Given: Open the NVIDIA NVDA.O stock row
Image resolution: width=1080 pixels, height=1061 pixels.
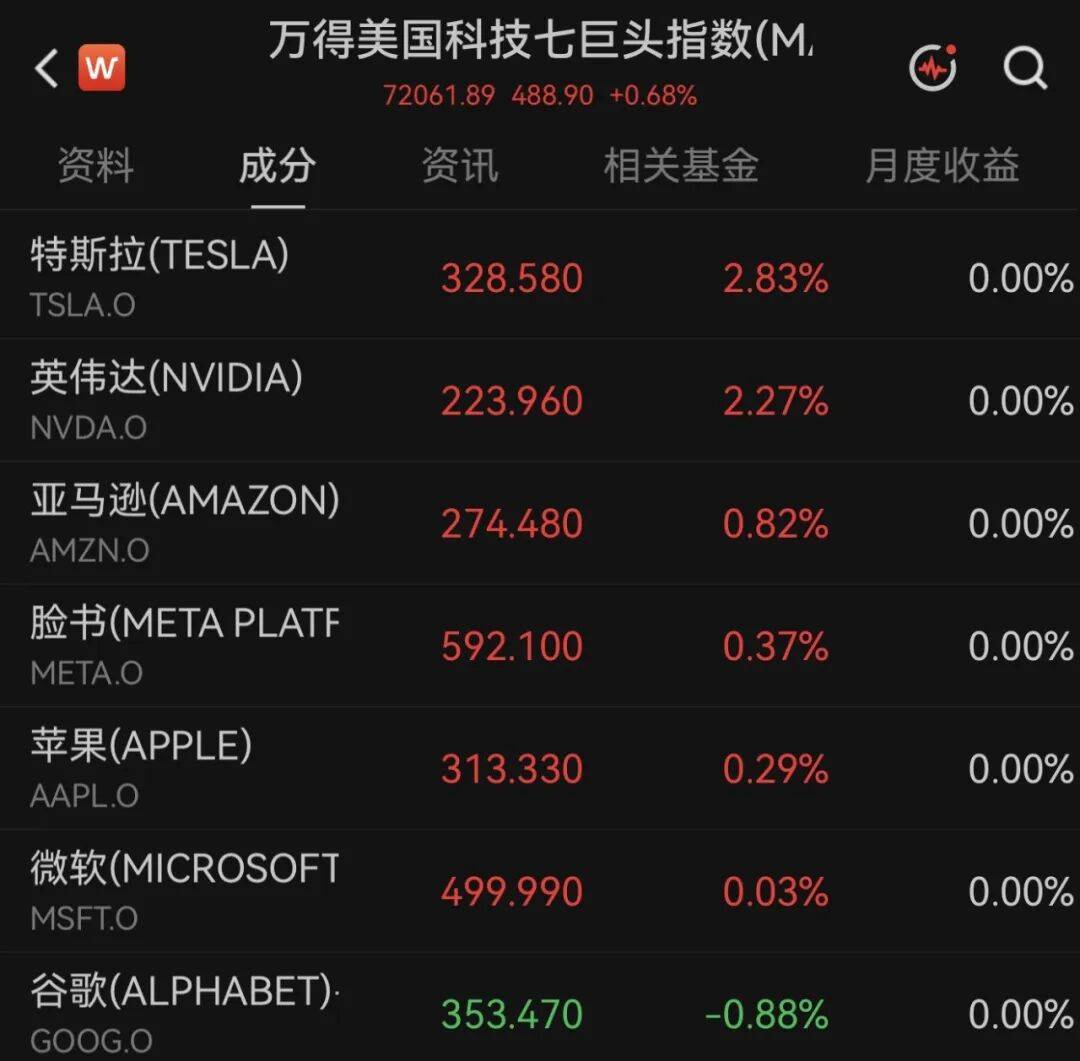Looking at the screenshot, I should click(x=540, y=400).
